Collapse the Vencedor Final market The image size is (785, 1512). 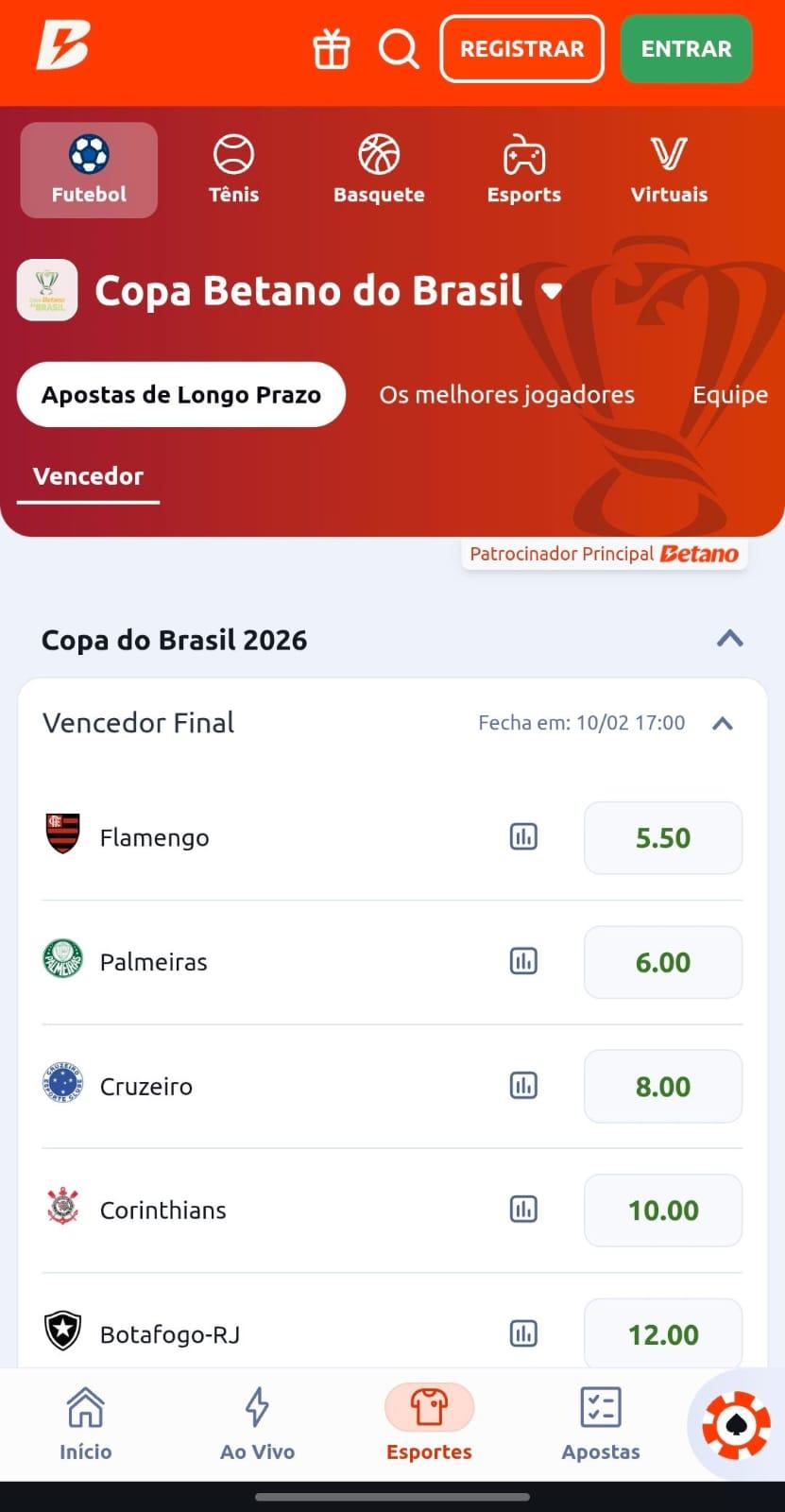coord(723,724)
